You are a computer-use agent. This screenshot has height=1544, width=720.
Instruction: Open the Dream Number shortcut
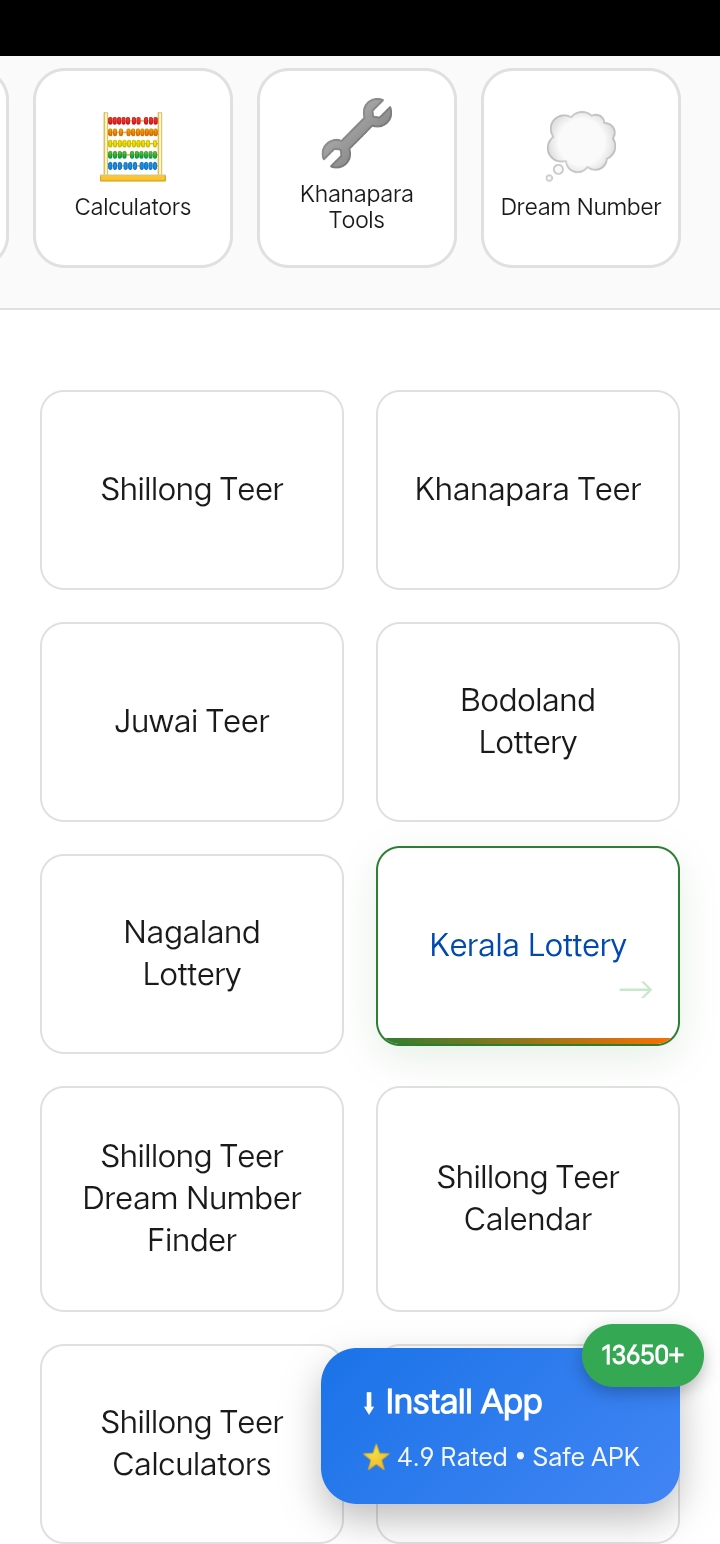[x=581, y=168]
